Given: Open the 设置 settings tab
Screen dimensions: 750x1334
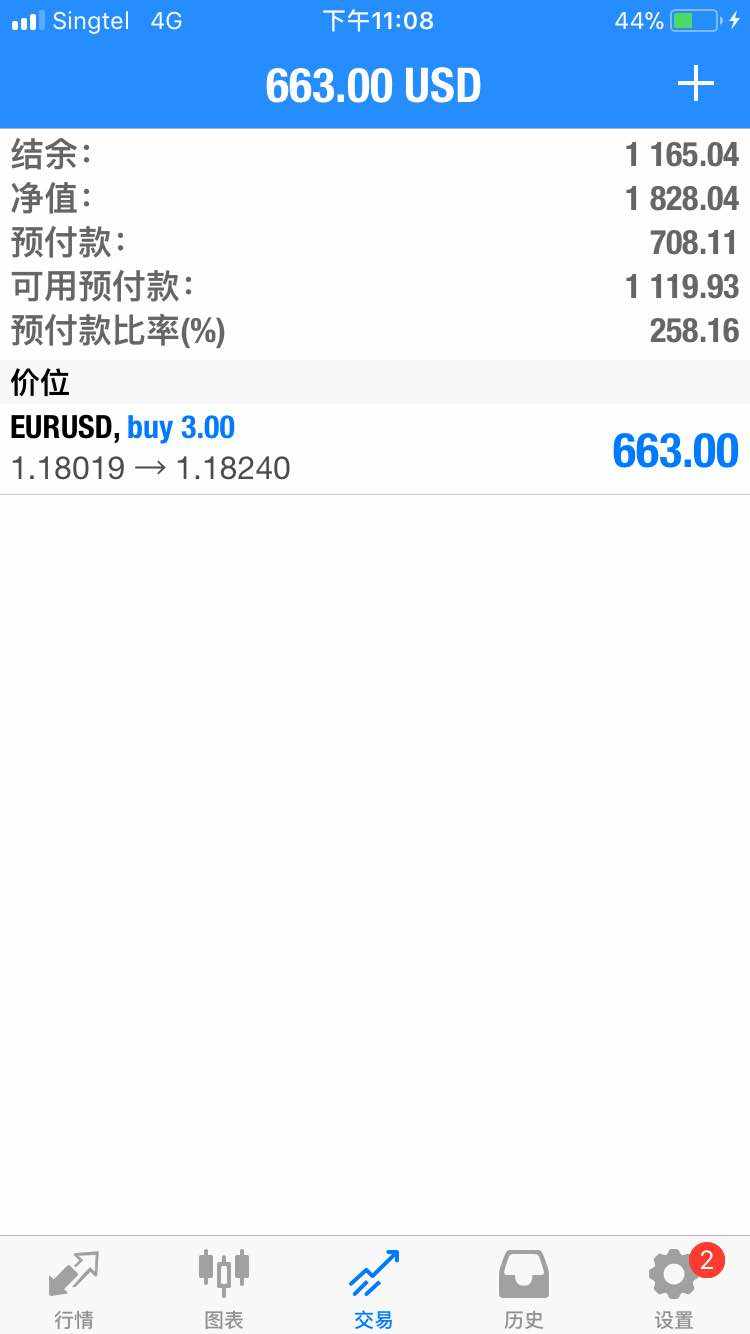Looking at the screenshot, I should (x=676, y=1288).
